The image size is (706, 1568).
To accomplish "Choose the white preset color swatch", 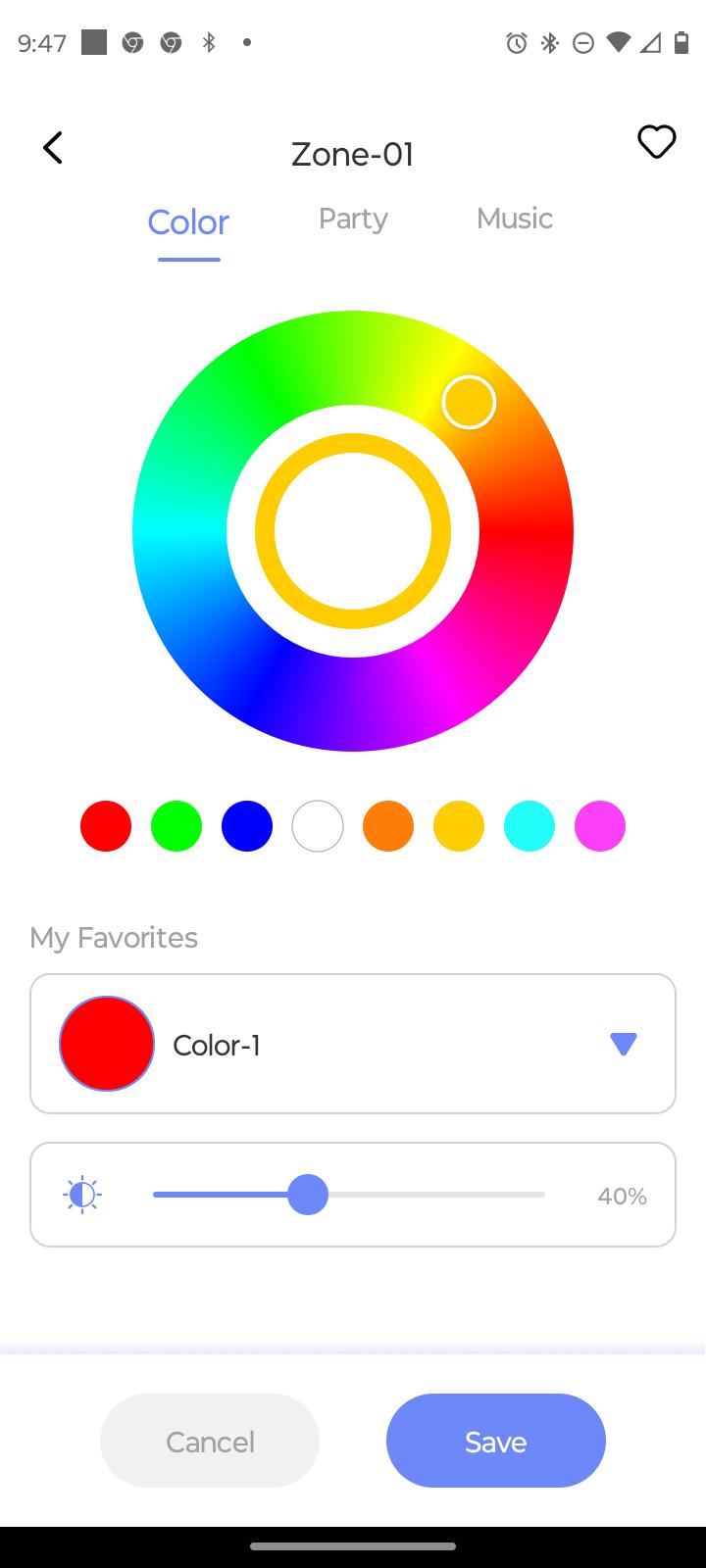I will coord(318,826).
